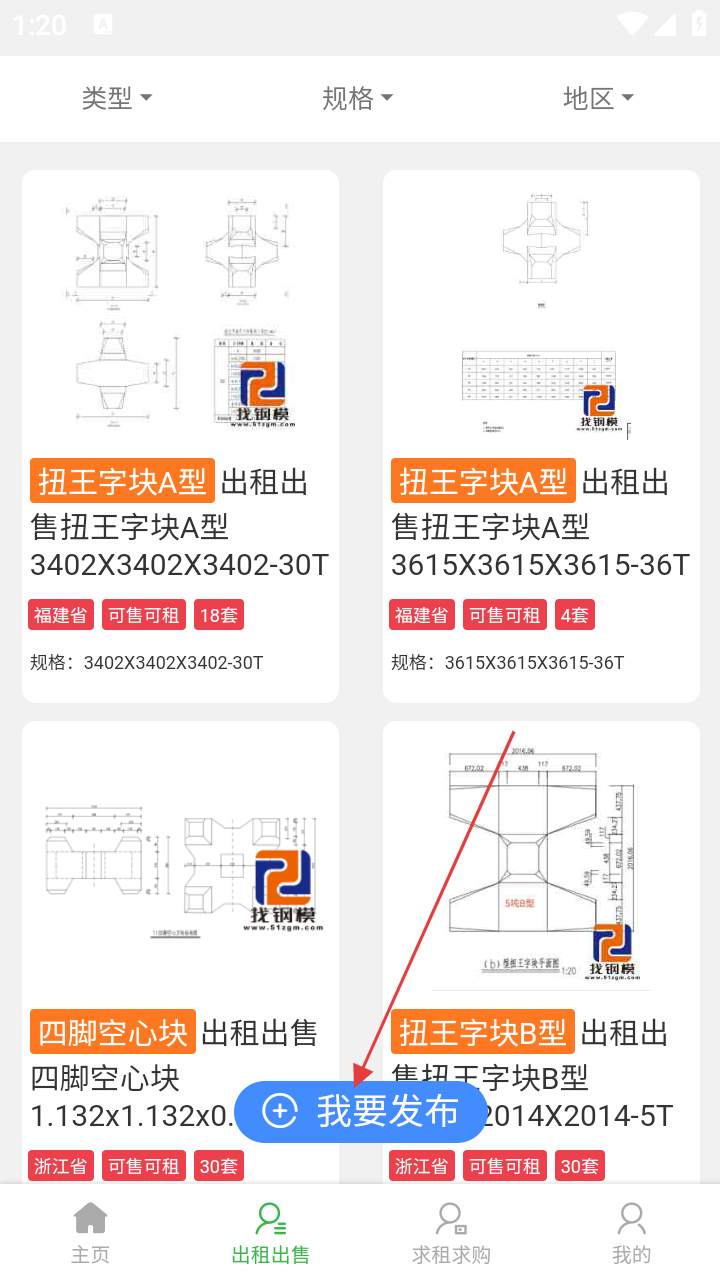This screenshot has width=720, height=1280.
Task: Switch to the 主页 tab
Action: [x=90, y=1233]
